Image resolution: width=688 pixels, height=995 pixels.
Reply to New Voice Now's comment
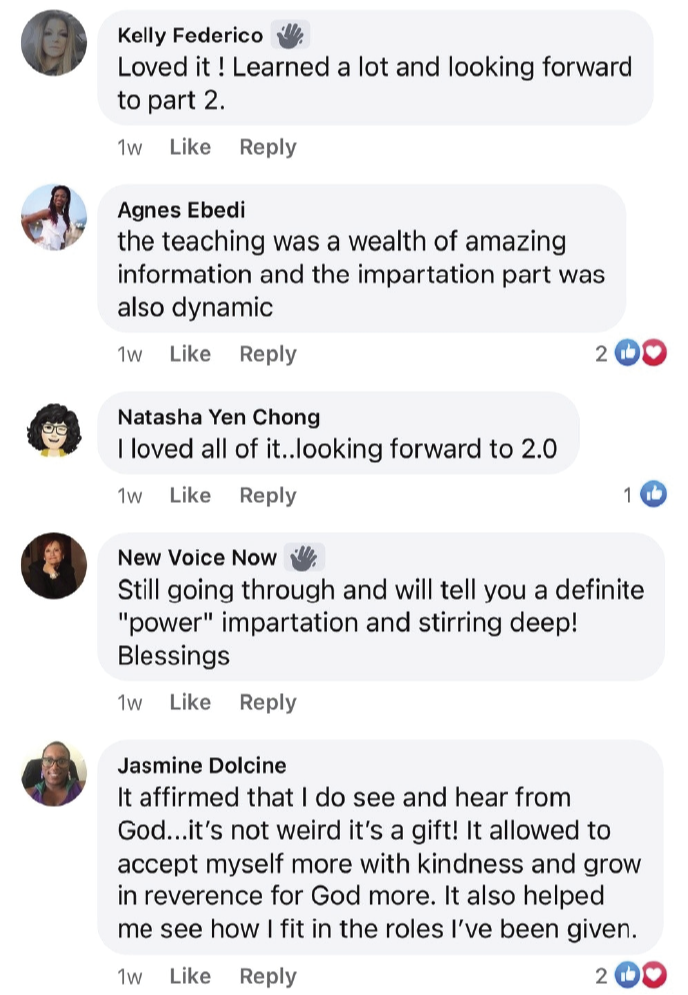click(267, 703)
